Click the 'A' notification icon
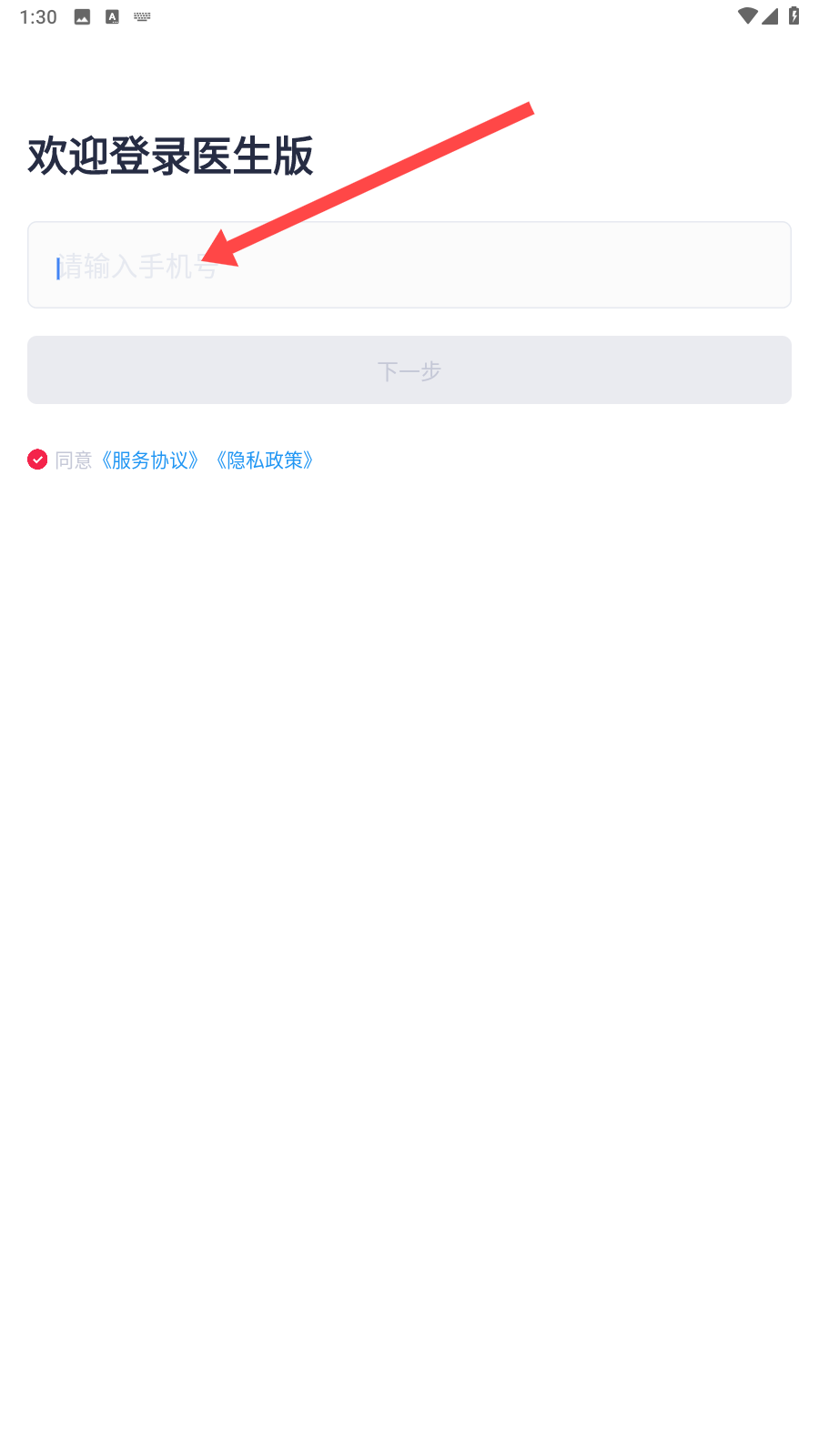This screenshot has width=819, height=1456. 111,15
